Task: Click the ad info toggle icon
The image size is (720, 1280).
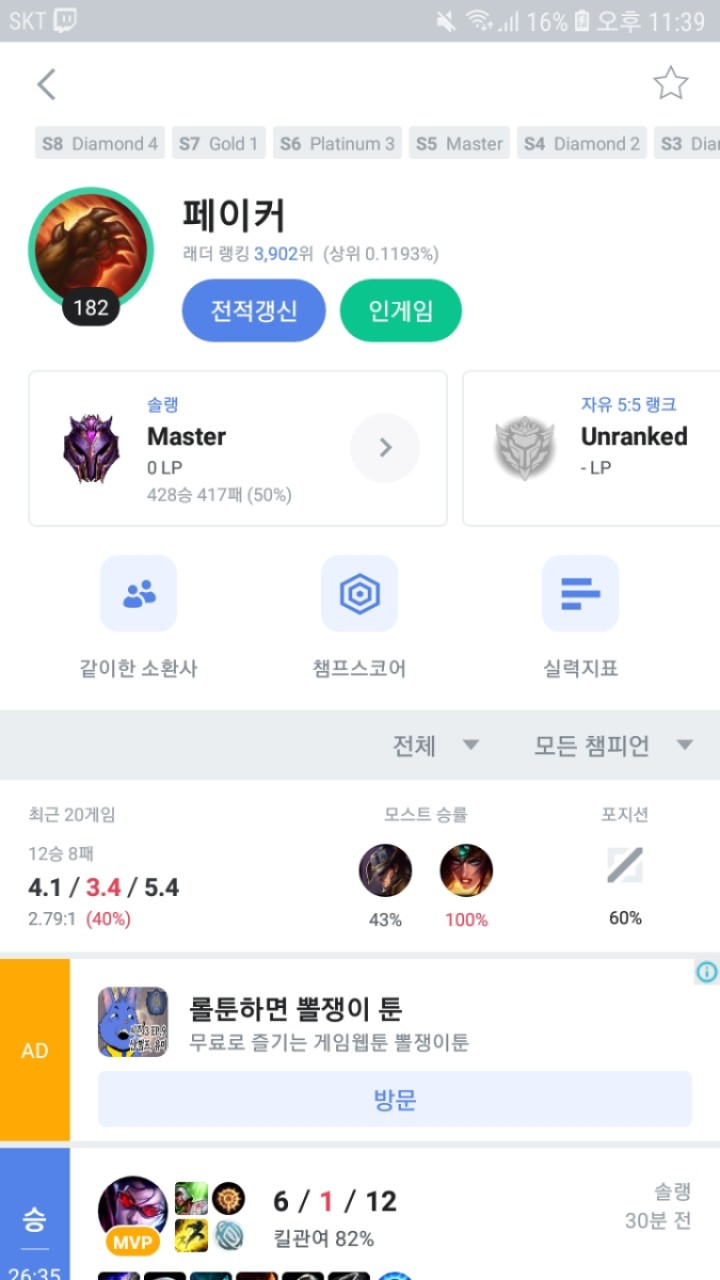Action: click(706, 972)
